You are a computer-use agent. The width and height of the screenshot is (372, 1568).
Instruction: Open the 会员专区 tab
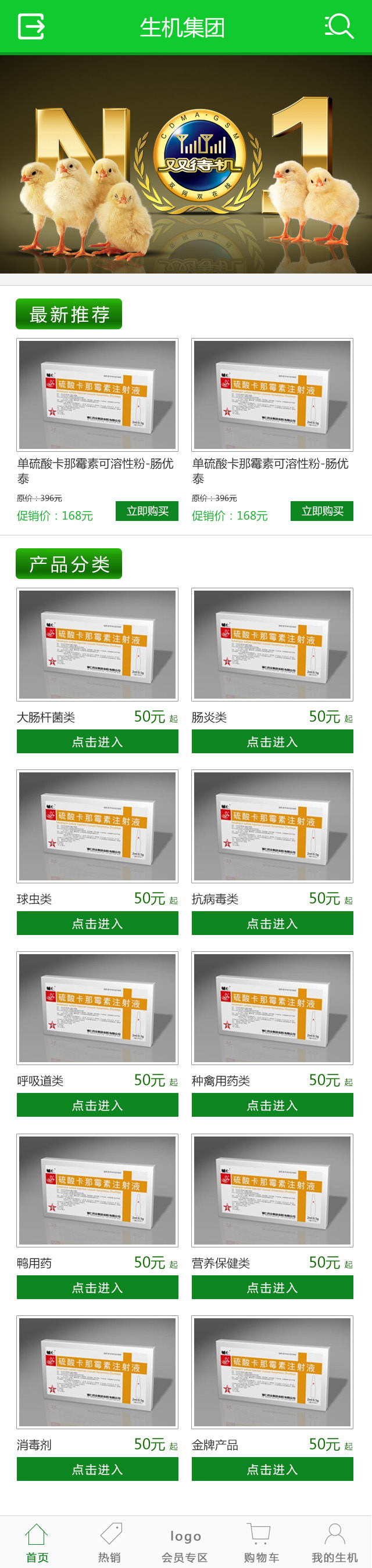[185, 1543]
